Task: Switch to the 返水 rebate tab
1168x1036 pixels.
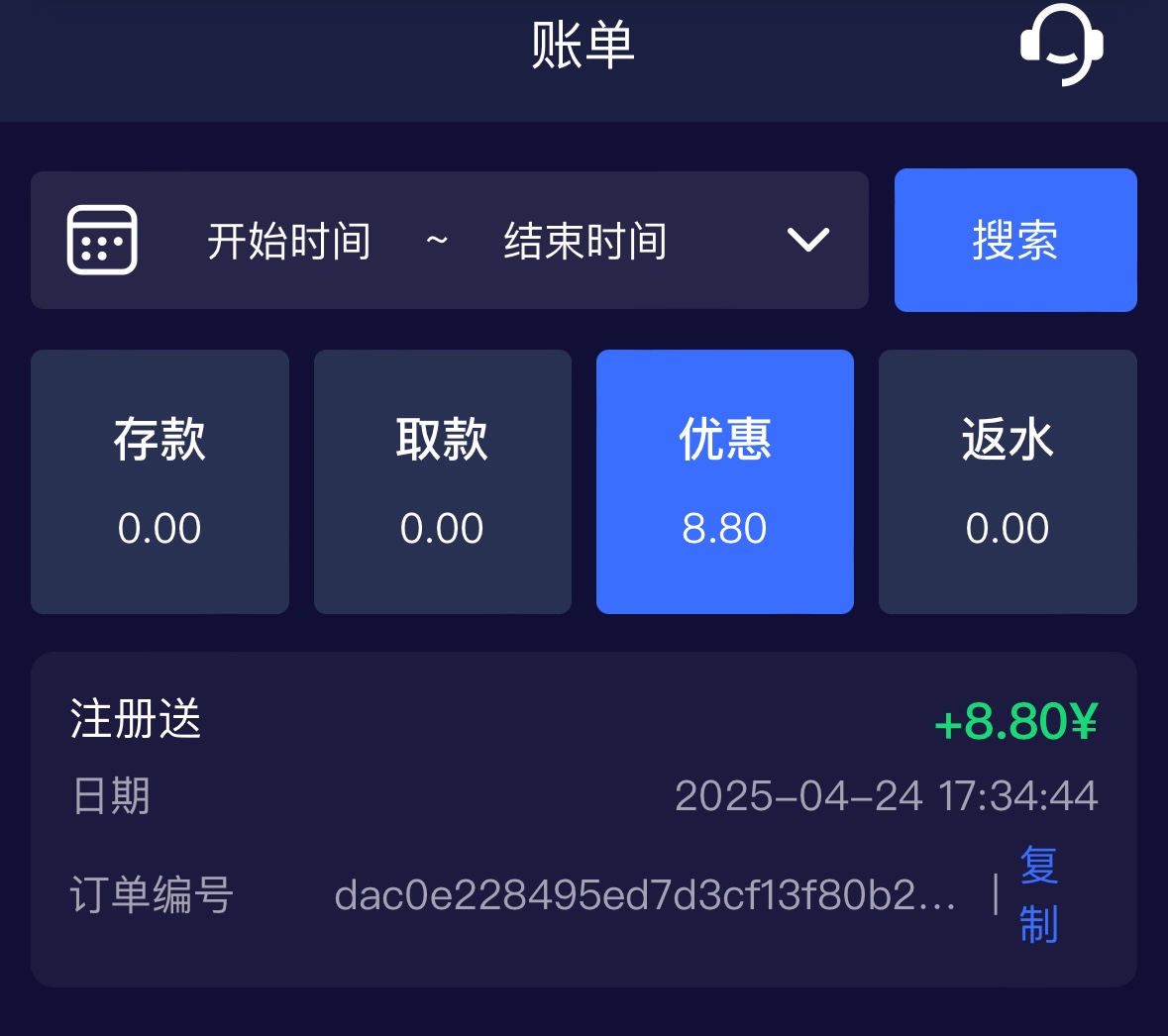Action: click(1007, 481)
